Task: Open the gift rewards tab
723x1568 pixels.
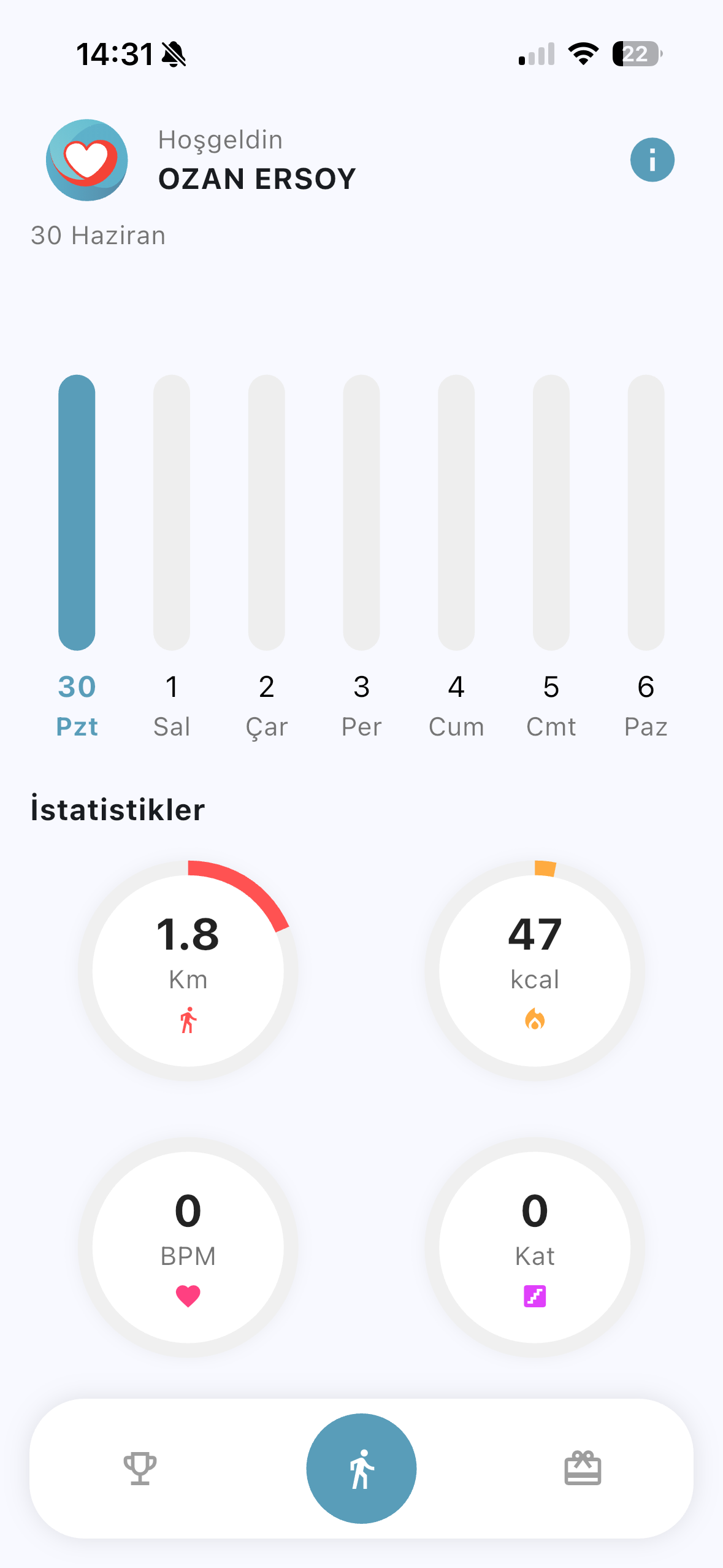Action: point(582,1468)
